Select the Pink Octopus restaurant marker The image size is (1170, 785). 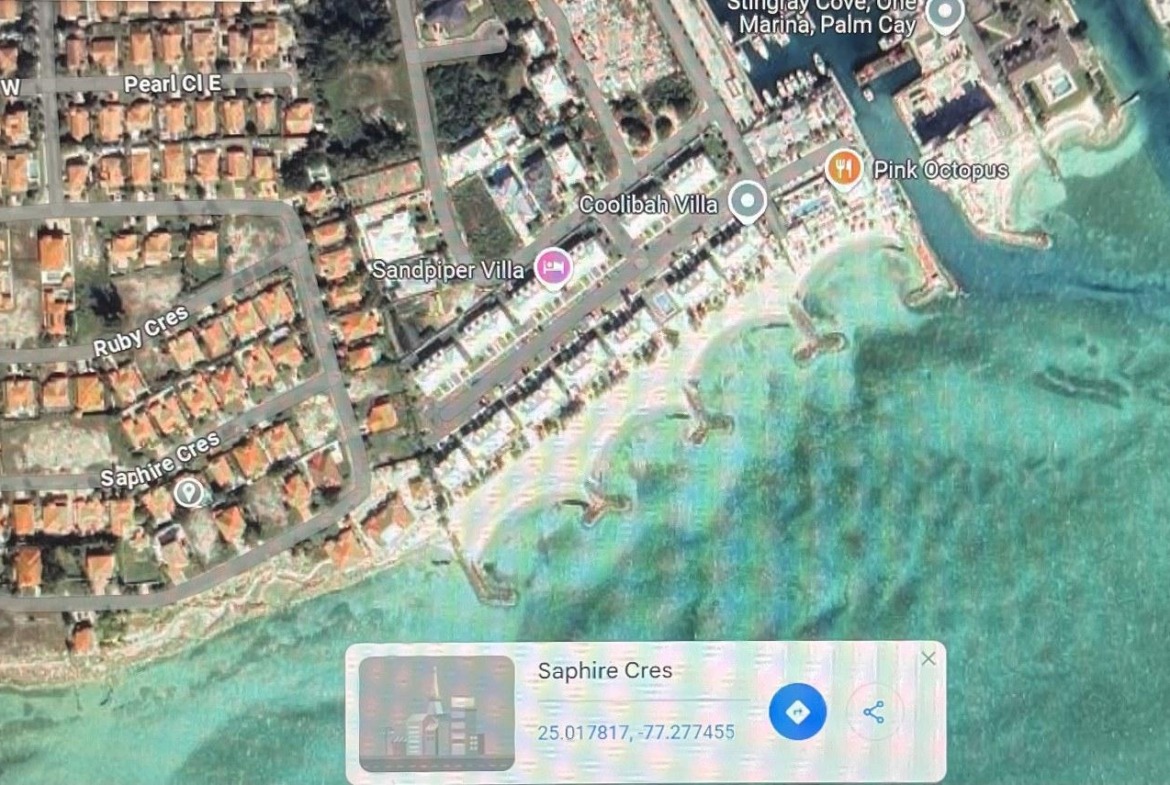845,168
